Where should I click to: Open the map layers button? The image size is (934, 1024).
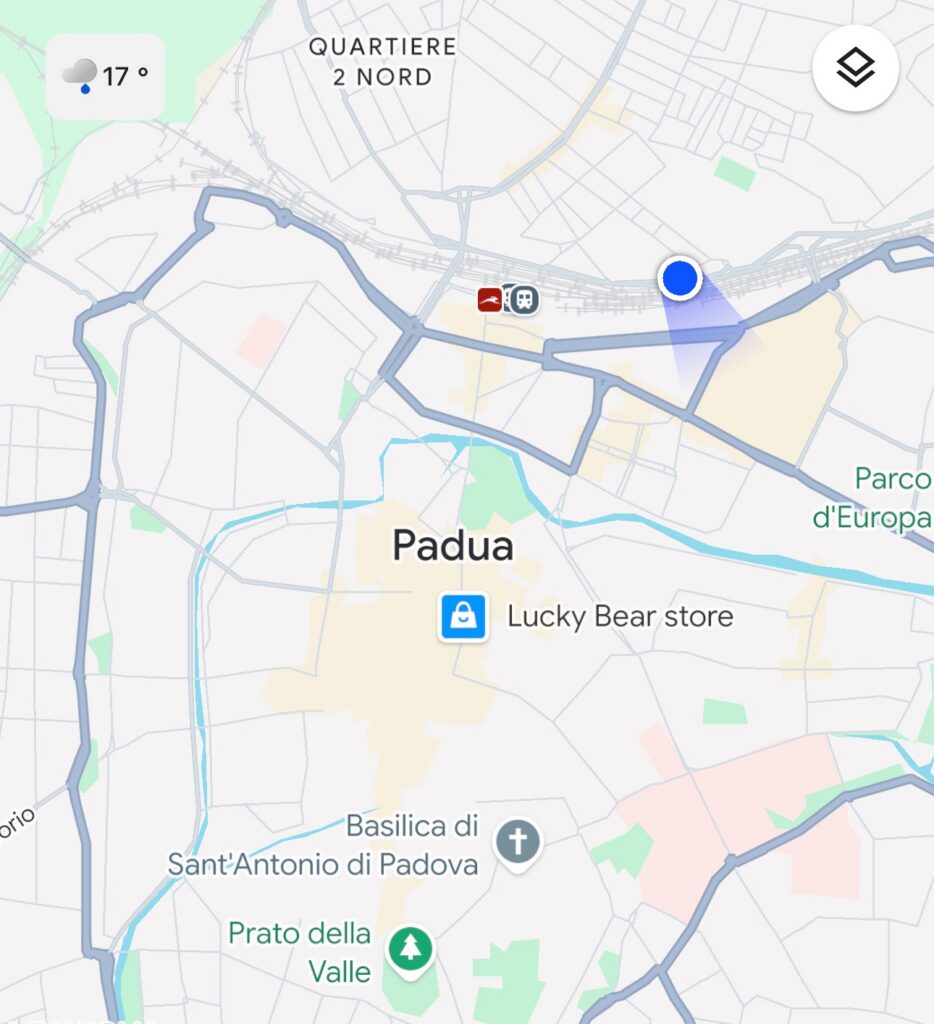click(856, 68)
